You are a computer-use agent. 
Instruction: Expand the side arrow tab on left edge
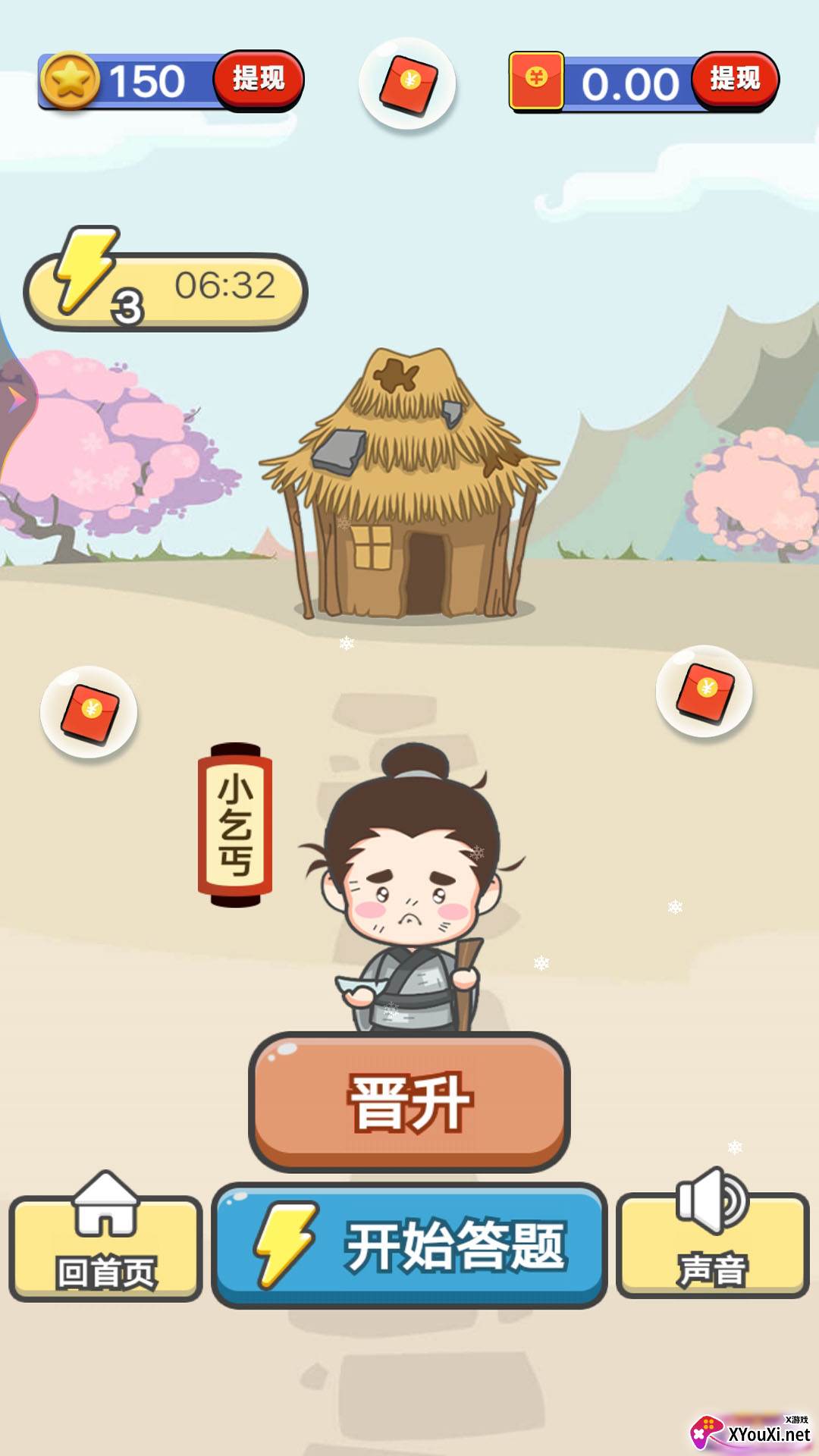pyautogui.click(x=14, y=400)
